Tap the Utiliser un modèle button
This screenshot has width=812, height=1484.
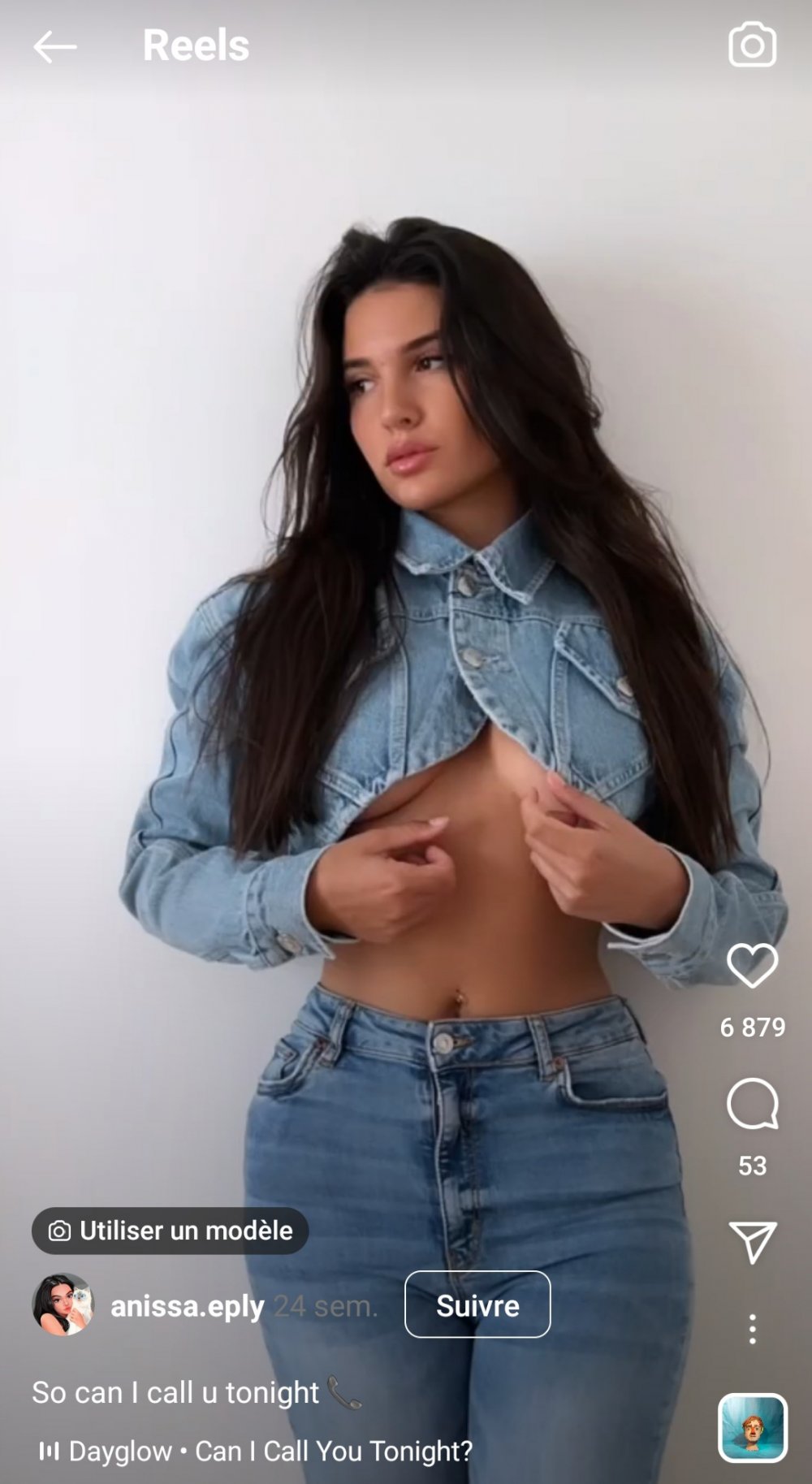coord(171,1231)
